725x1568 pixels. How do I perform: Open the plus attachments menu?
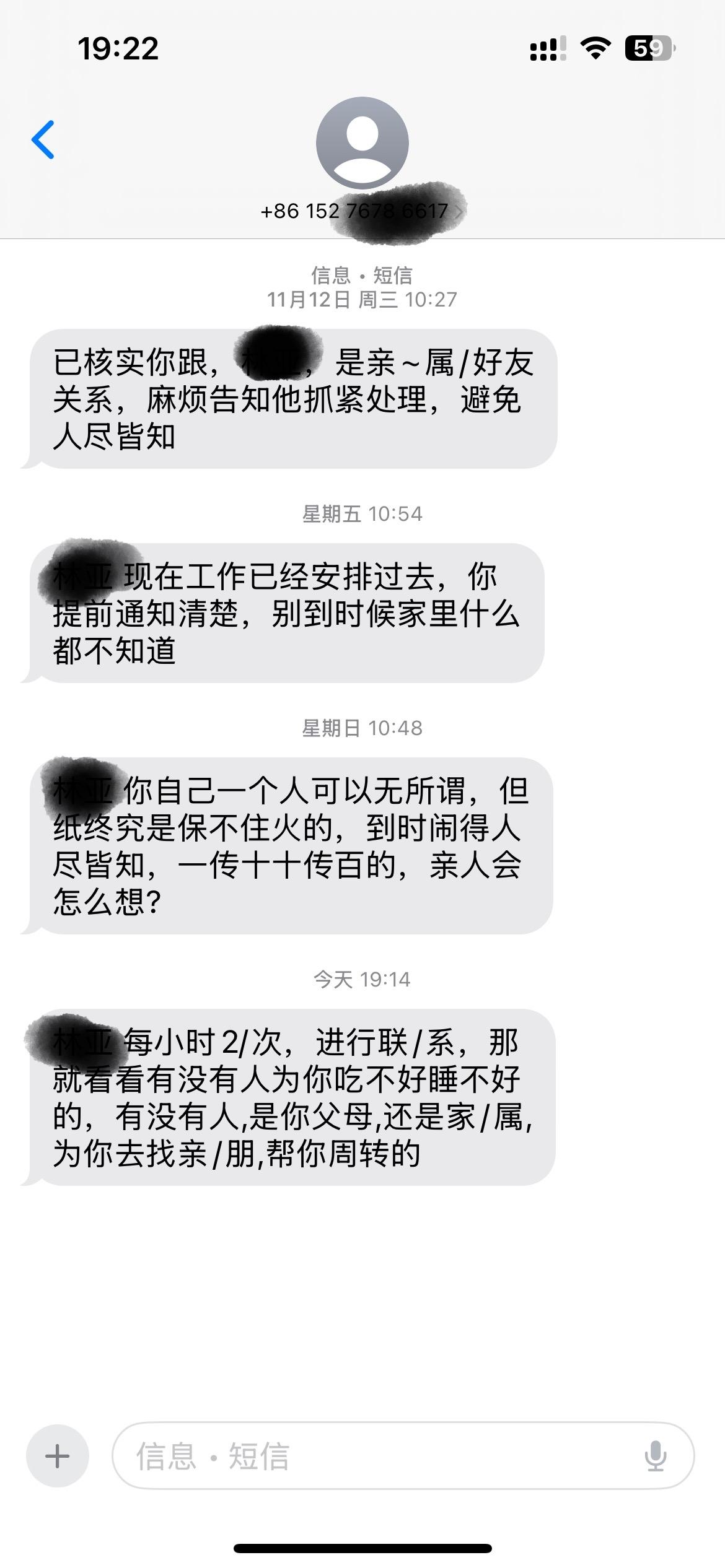58,1456
